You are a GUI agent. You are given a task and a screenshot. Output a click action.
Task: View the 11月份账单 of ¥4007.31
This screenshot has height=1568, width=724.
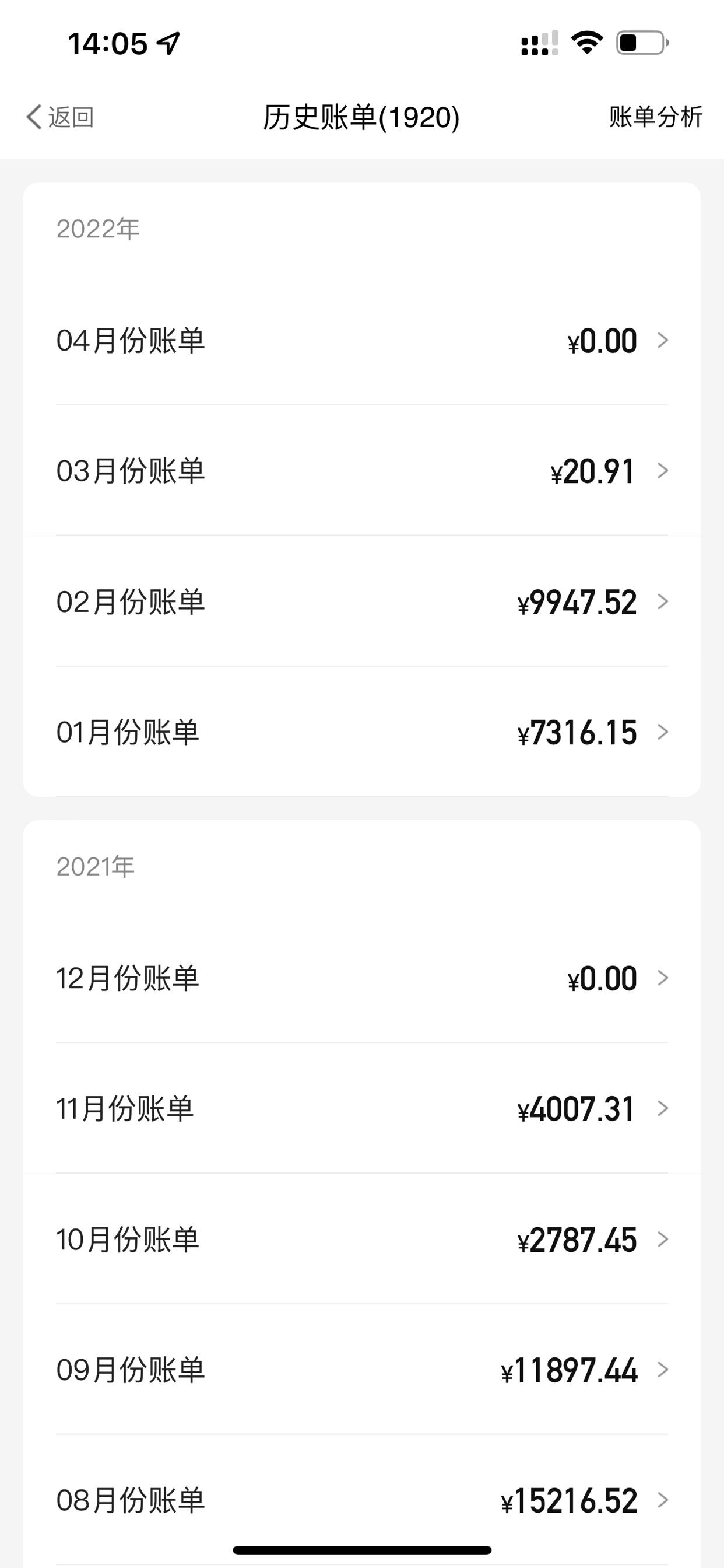click(x=362, y=1108)
